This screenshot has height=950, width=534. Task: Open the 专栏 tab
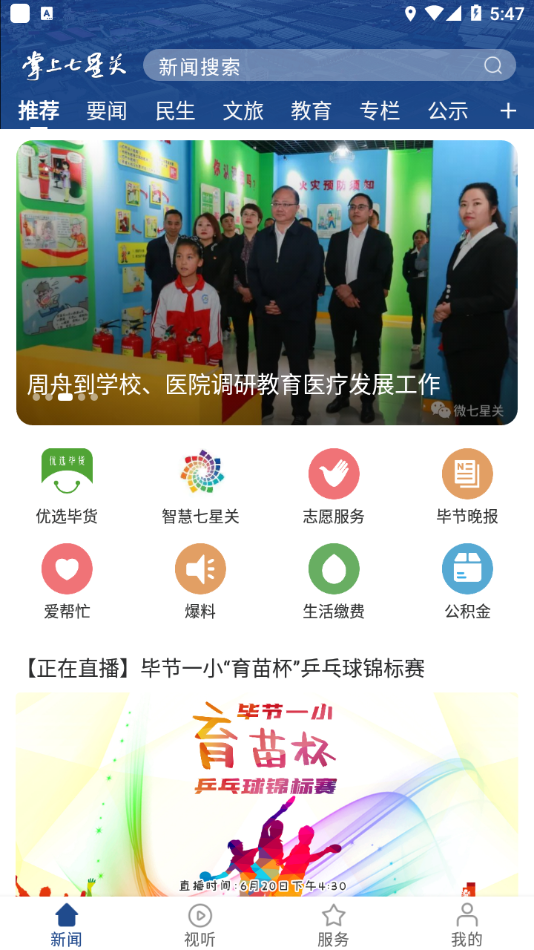[379, 111]
